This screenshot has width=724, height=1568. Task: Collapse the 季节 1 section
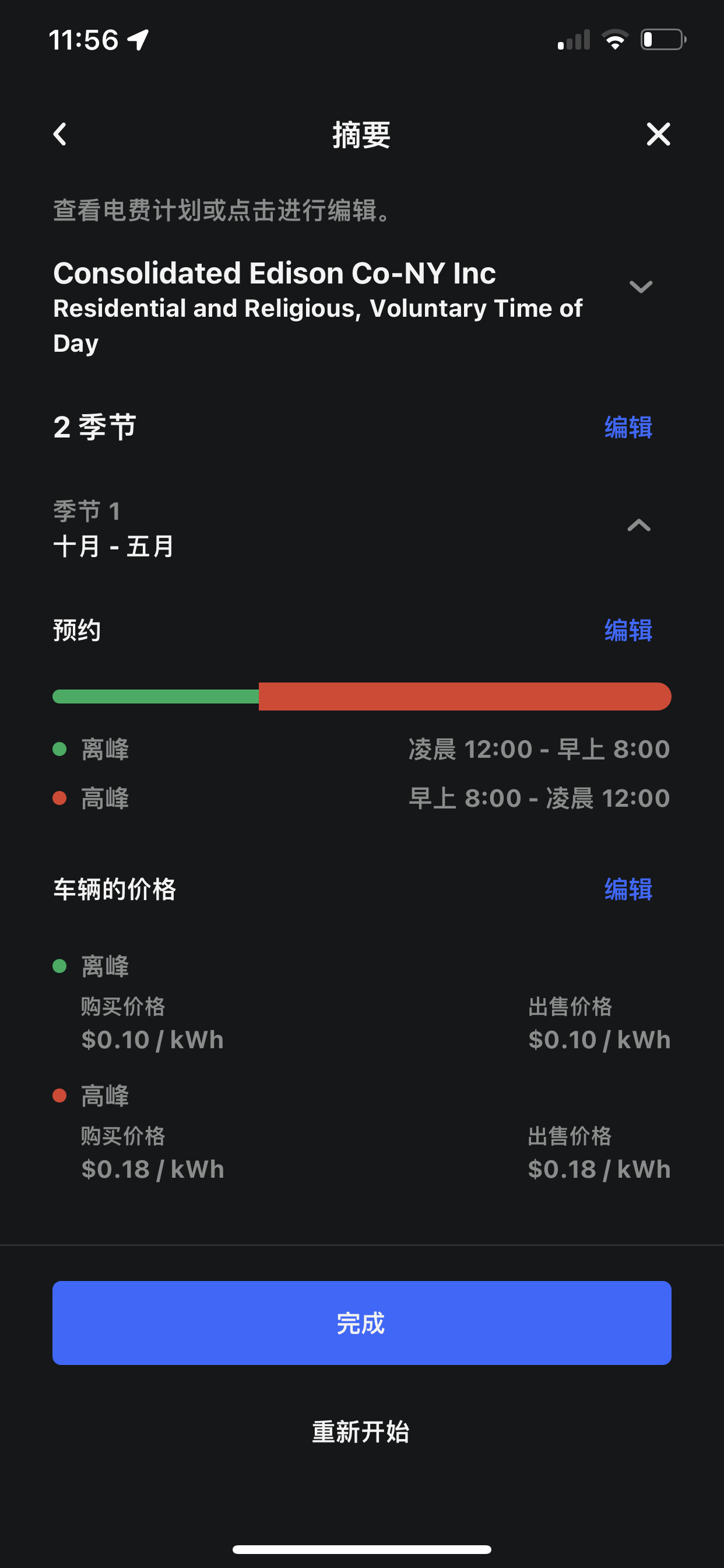click(x=638, y=526)
